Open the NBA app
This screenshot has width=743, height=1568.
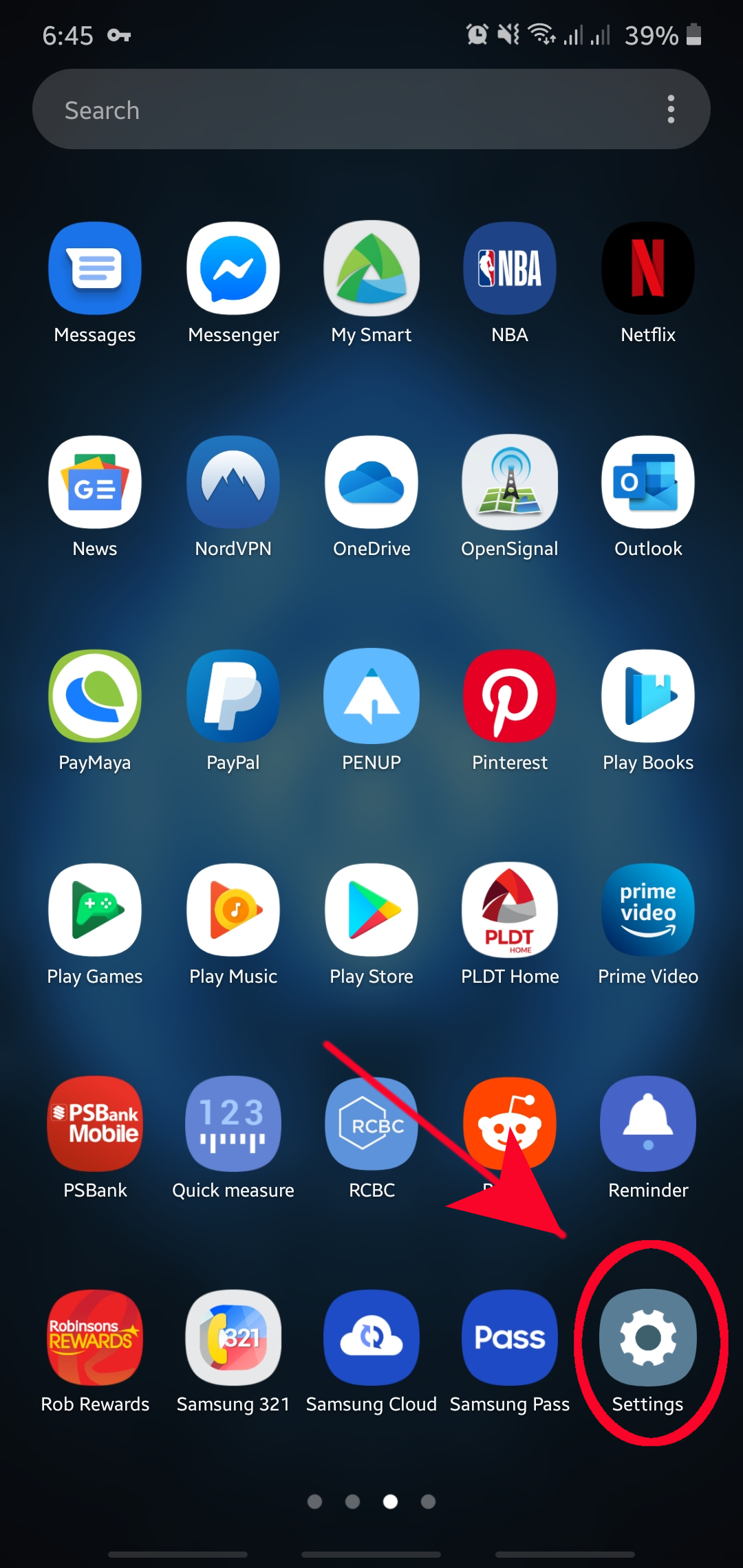click(x=509, y=268)
